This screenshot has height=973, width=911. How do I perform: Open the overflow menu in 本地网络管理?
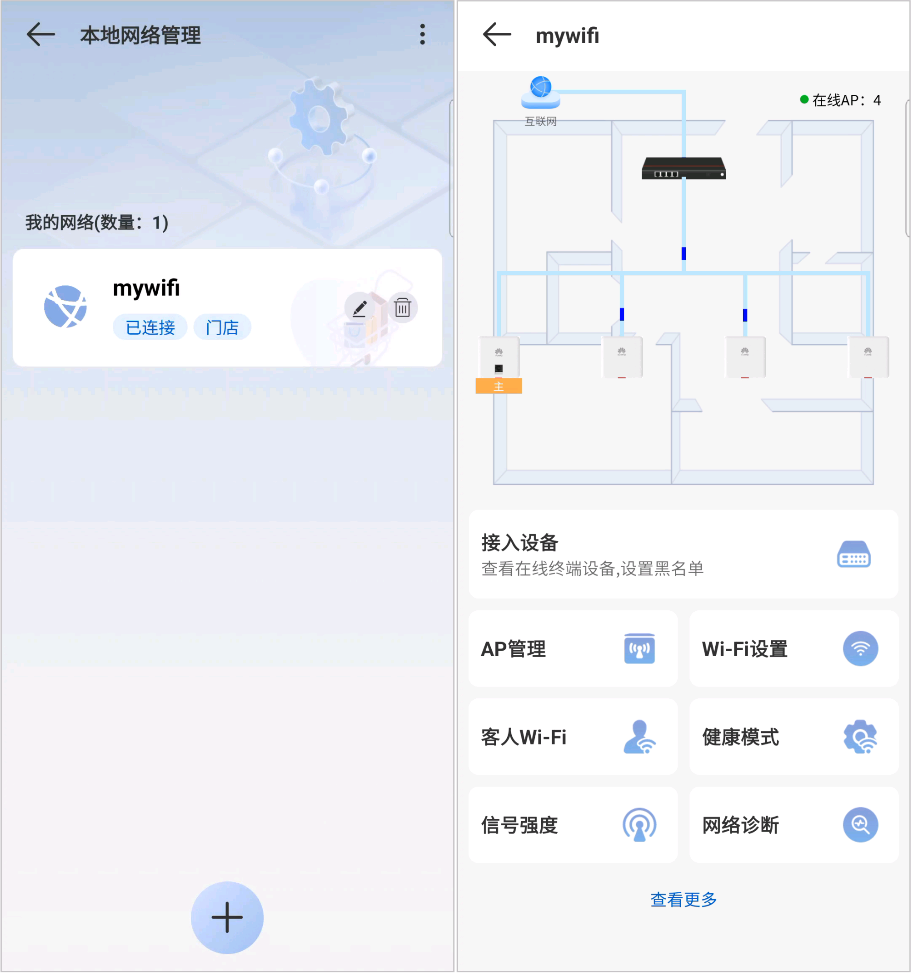(x=422, y=35)
